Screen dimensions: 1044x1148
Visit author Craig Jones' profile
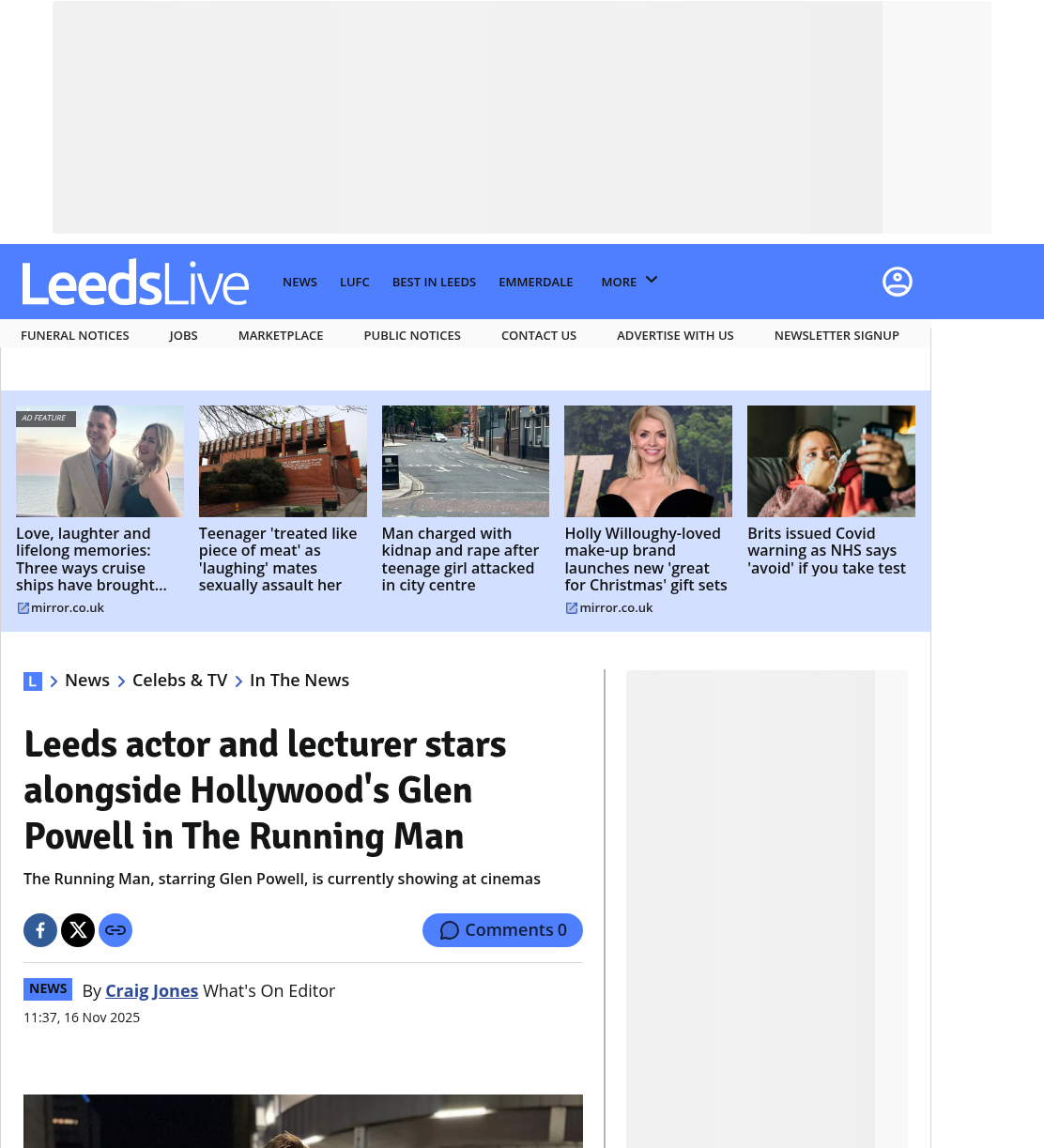(x=151, y=990)
